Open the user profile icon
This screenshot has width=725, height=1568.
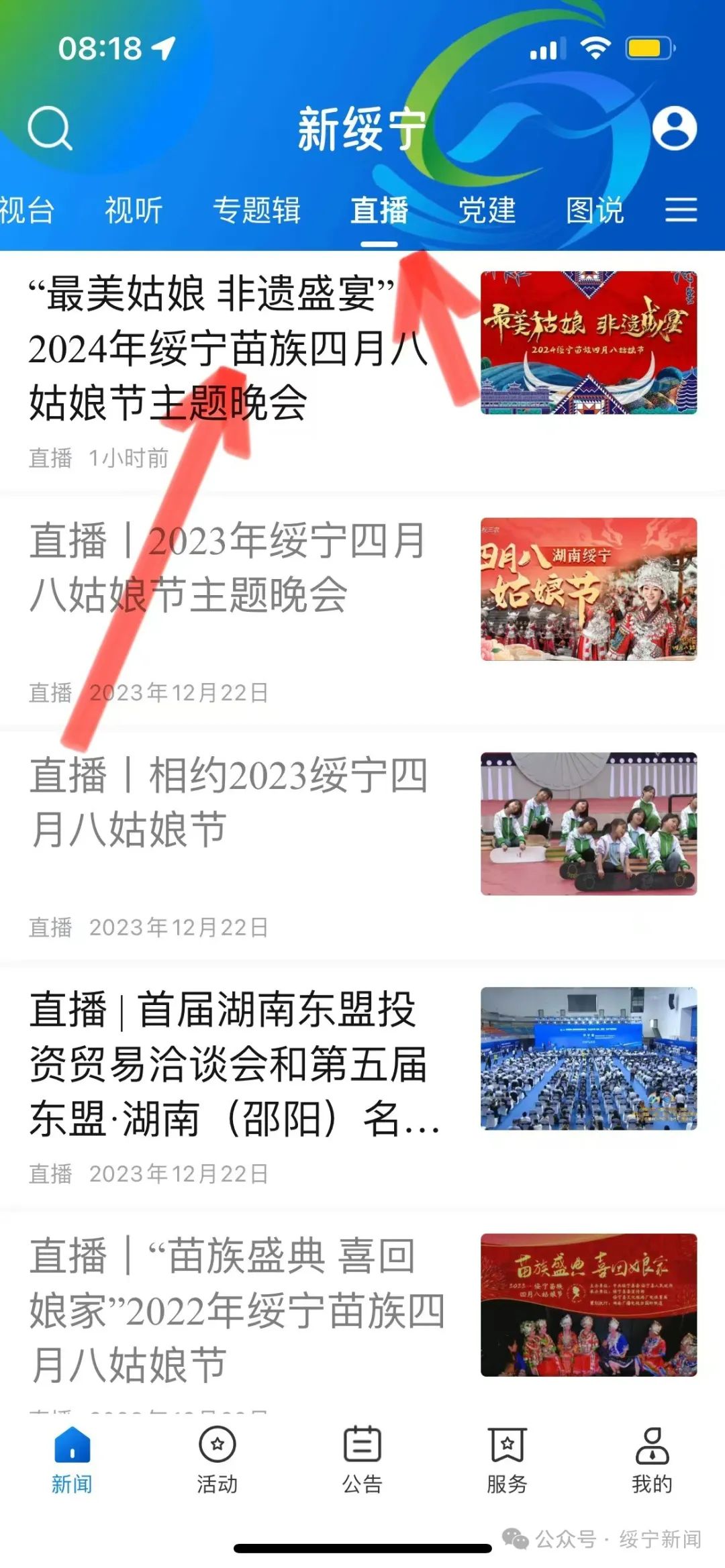[x=674, y=127]
